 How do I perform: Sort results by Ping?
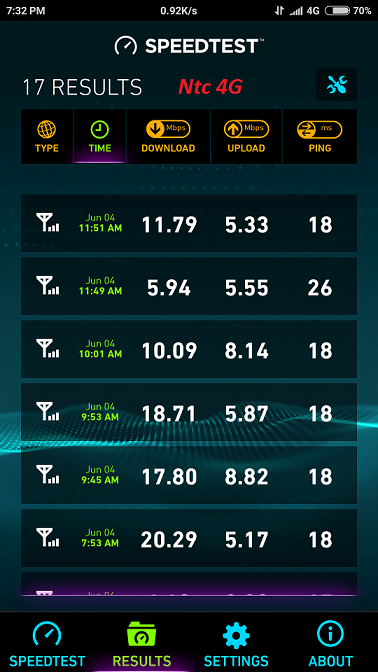[x=320, y=136]
